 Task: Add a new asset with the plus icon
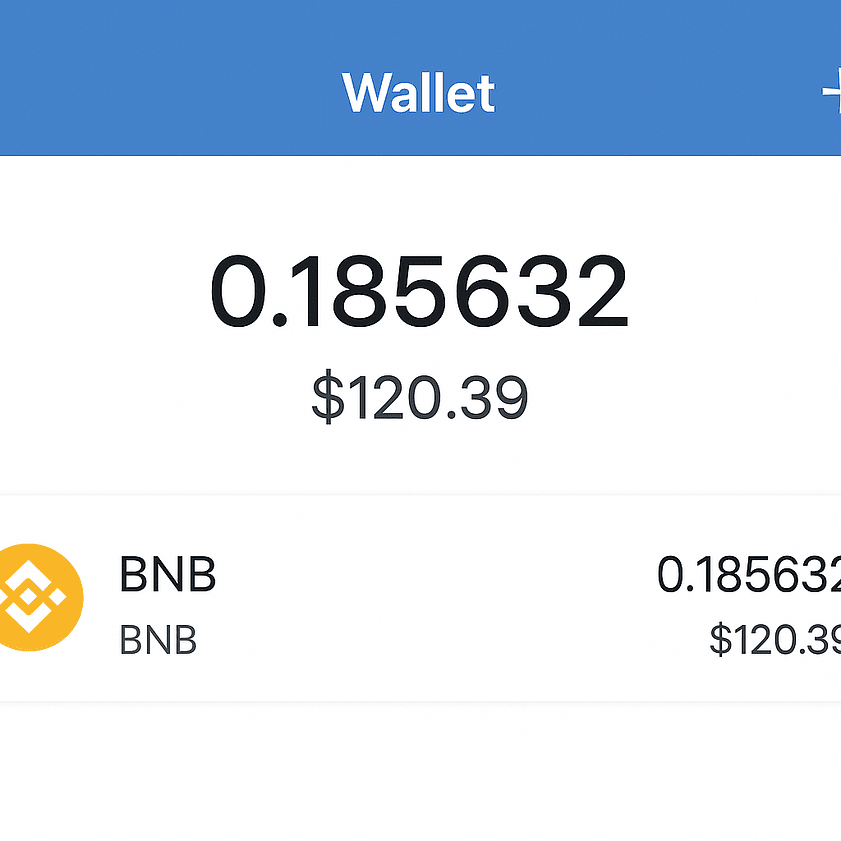point(831,92)
